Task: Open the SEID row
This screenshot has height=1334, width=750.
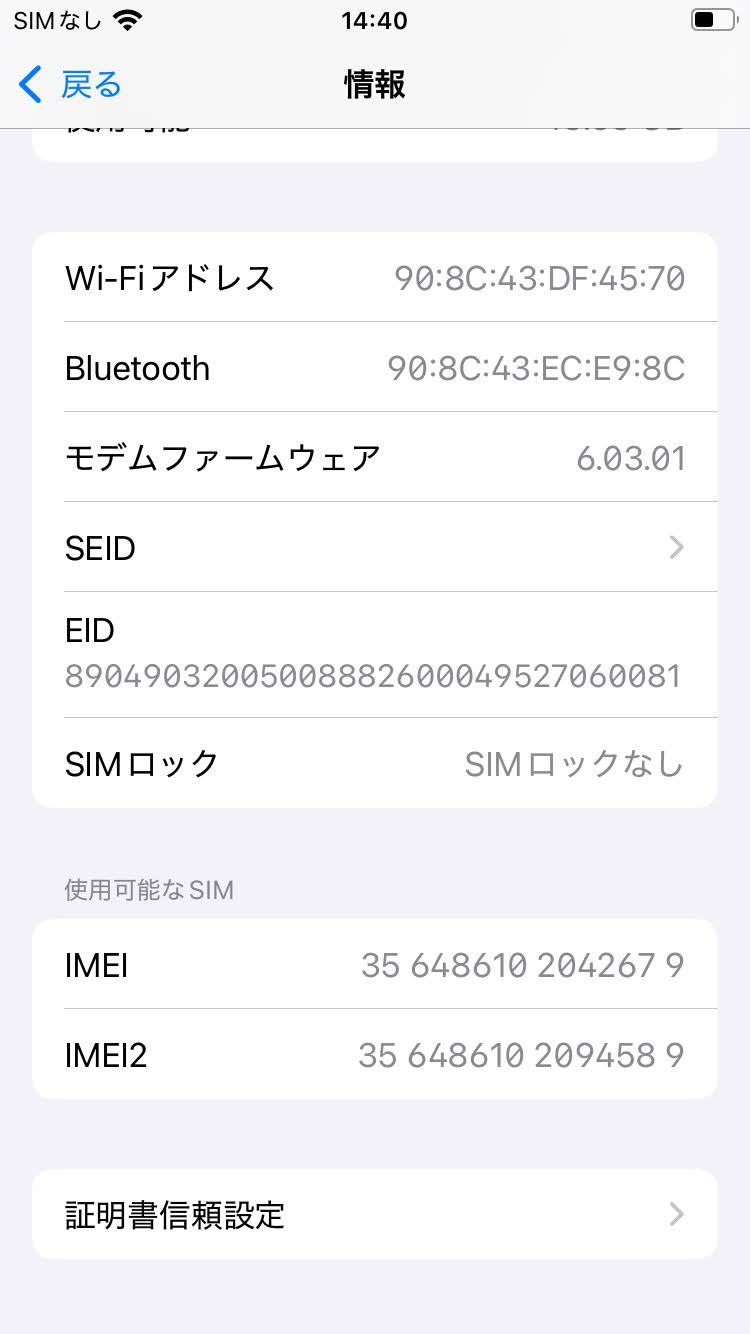Action: click(375, 548)
